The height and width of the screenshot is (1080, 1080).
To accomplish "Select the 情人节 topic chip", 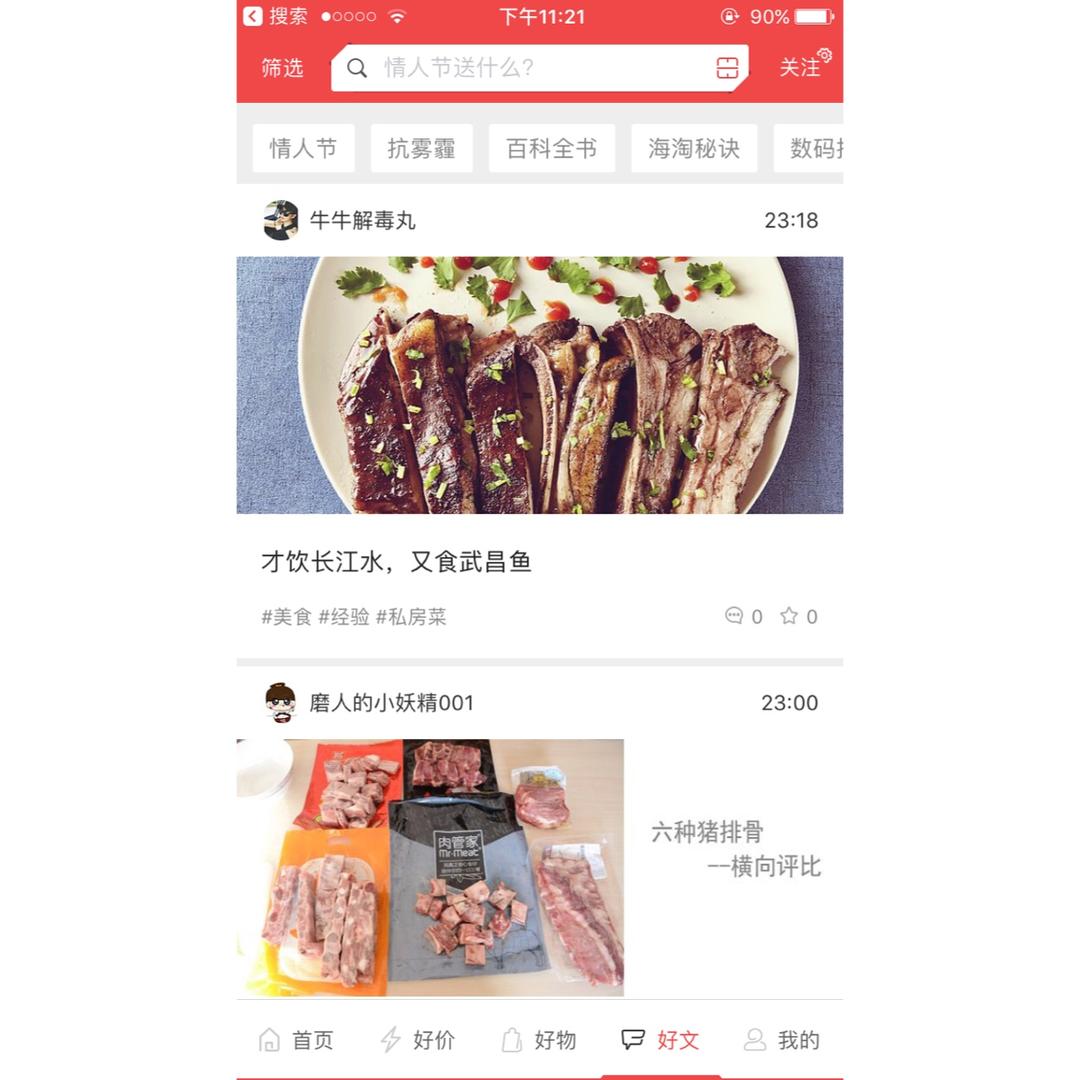I will [303, 149].
